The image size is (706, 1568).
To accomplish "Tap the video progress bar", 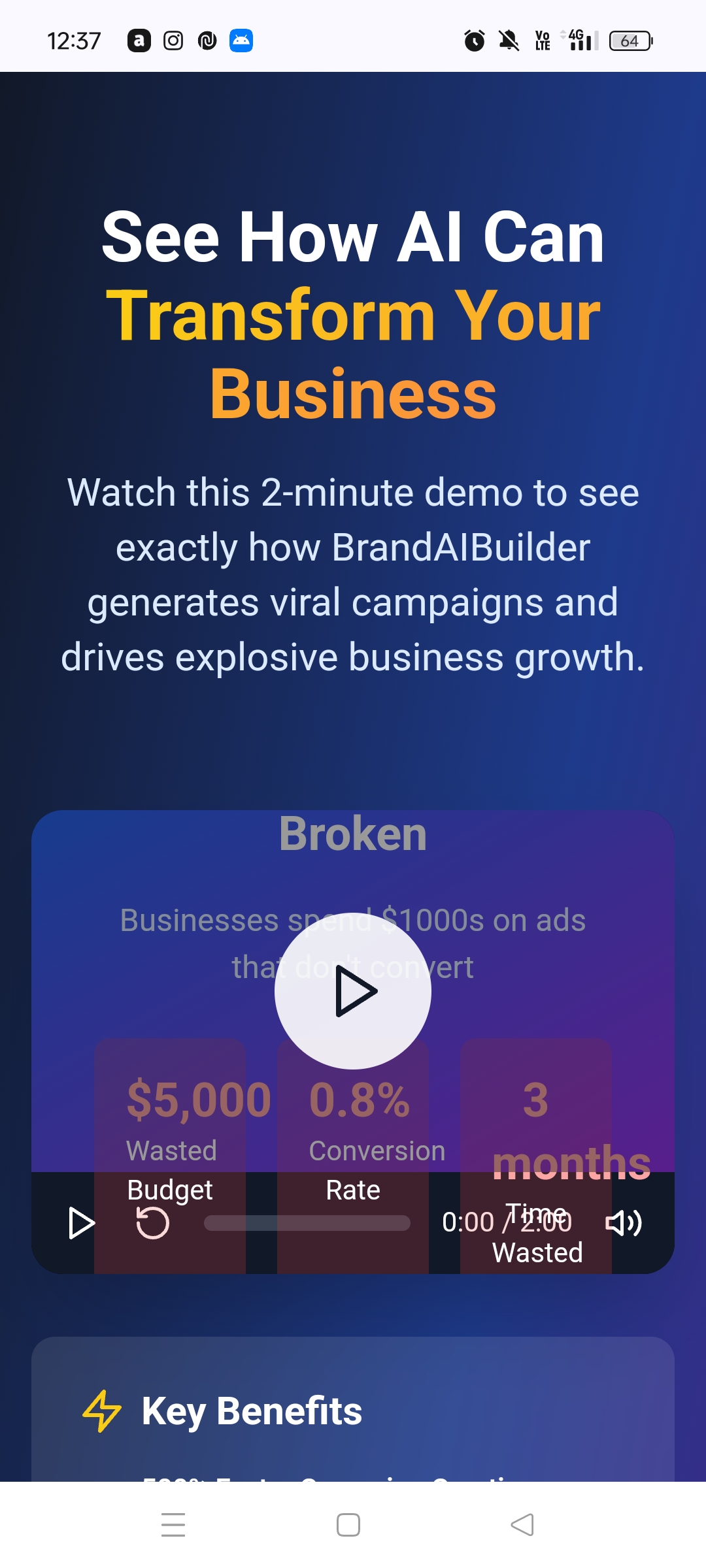I will (x=307, y=1223).
